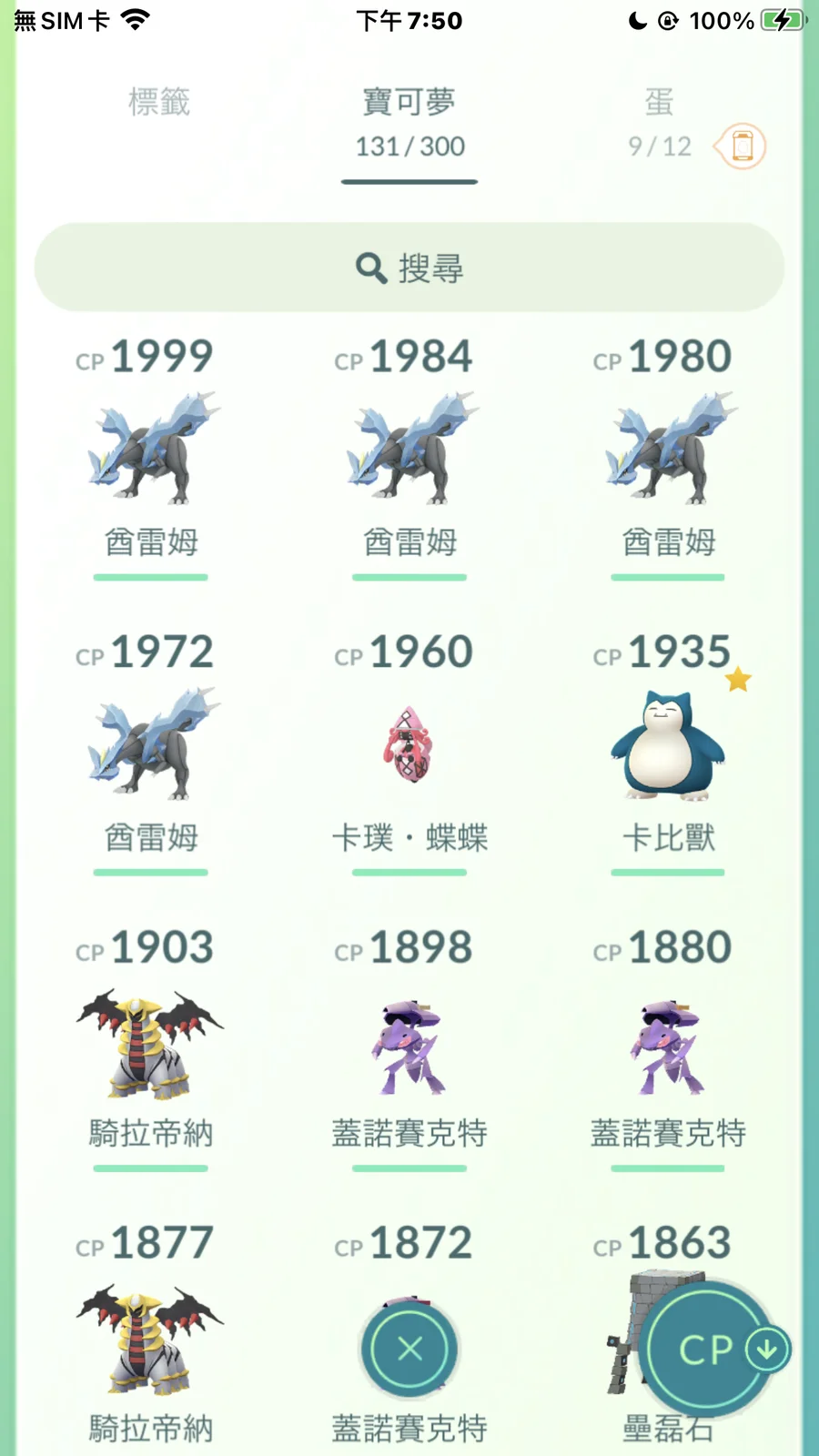View starred 卡比獸 with CP 1935
Viewport: 819px width, 1456px height.
point(668,746)
